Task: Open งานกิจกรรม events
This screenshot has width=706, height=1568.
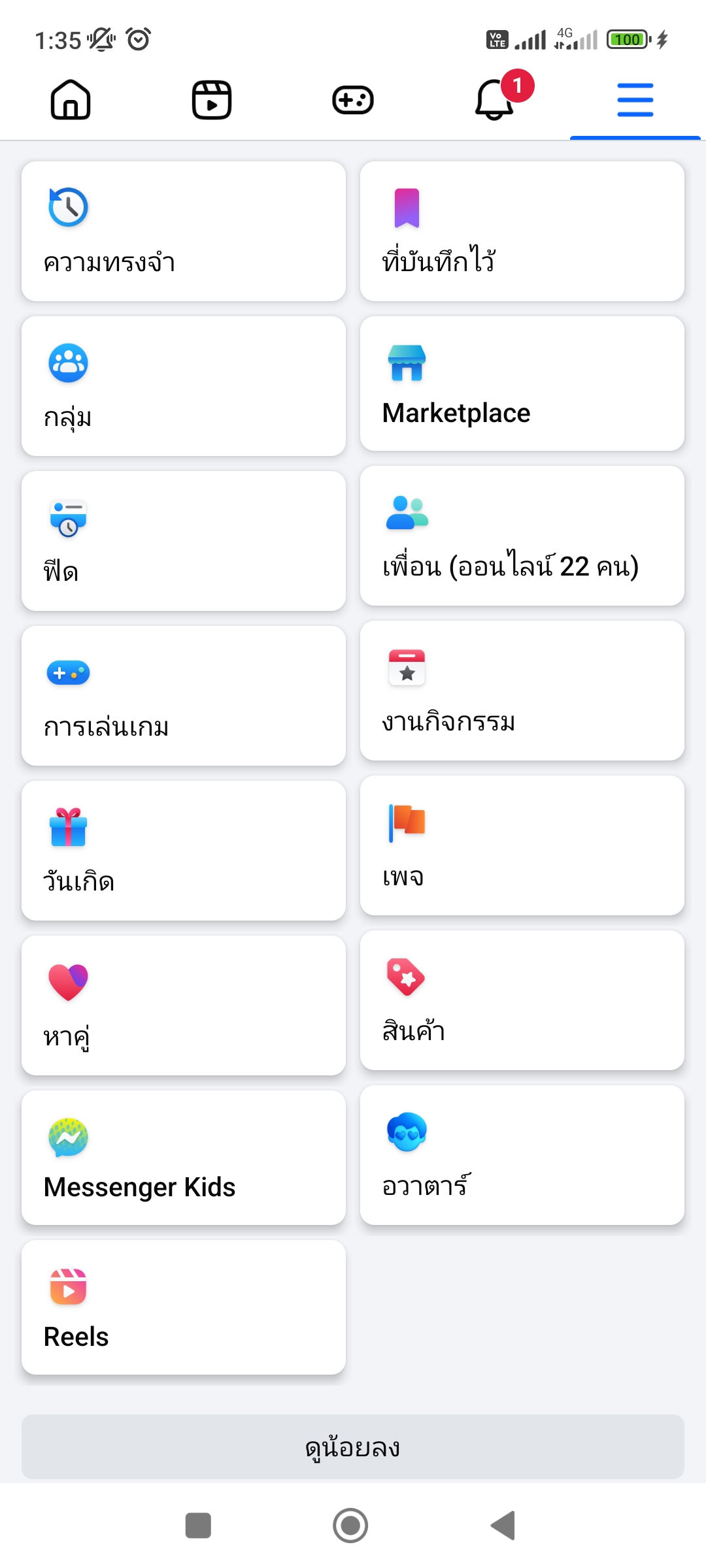Action: coord(522,691)
